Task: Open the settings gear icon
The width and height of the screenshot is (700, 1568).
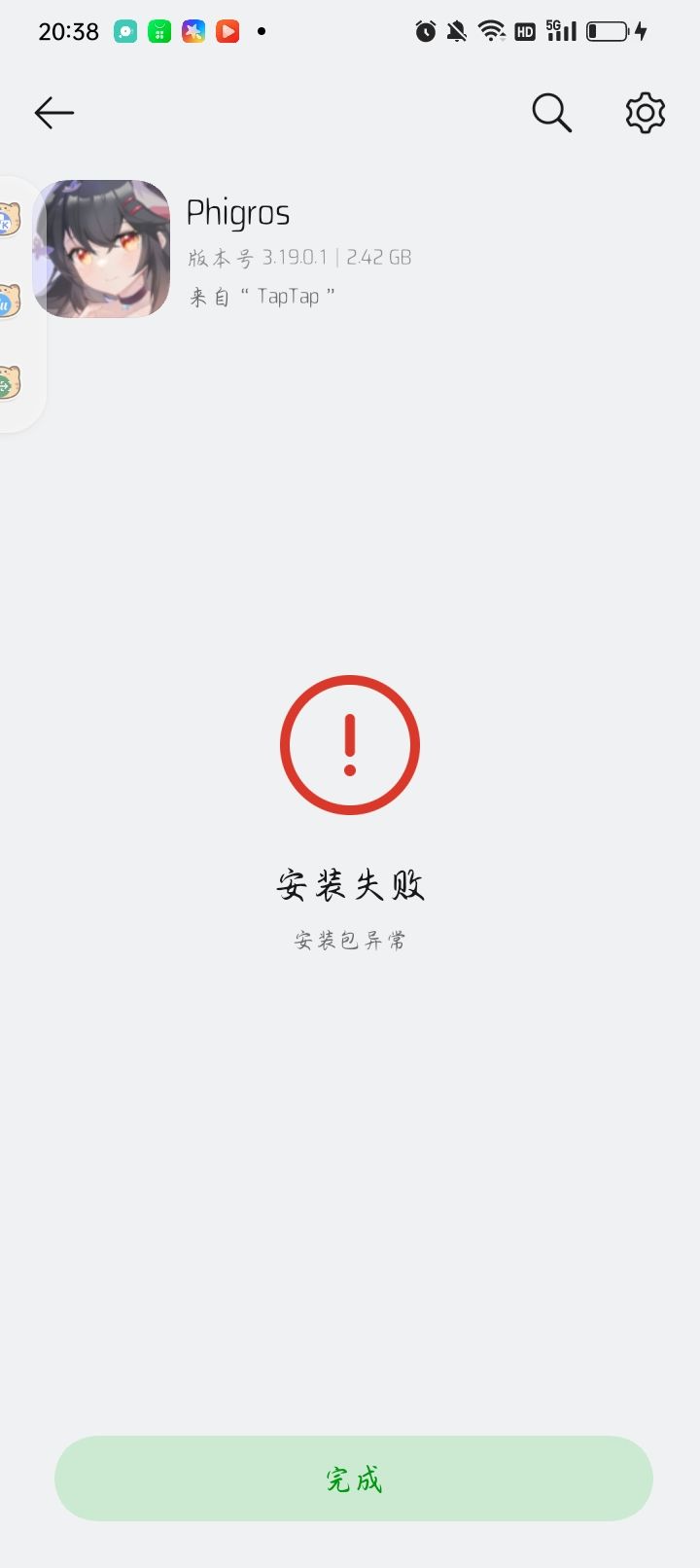Action: pos(644,112)
